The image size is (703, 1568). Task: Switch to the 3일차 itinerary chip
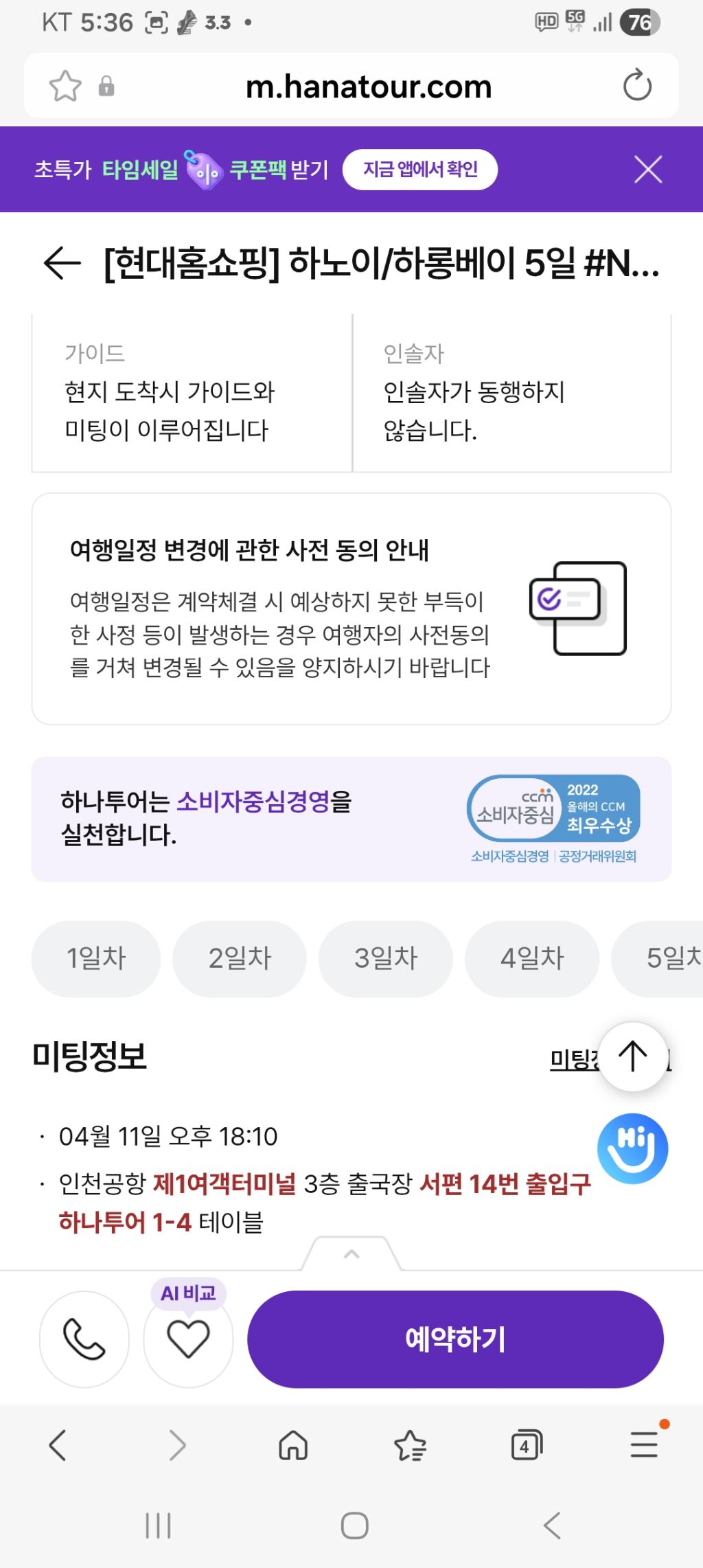click(385, 958)
